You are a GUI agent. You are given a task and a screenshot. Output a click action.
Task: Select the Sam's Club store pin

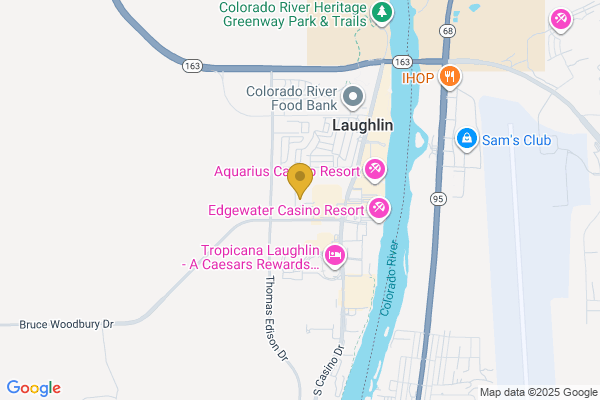click(x=465, y=137)
